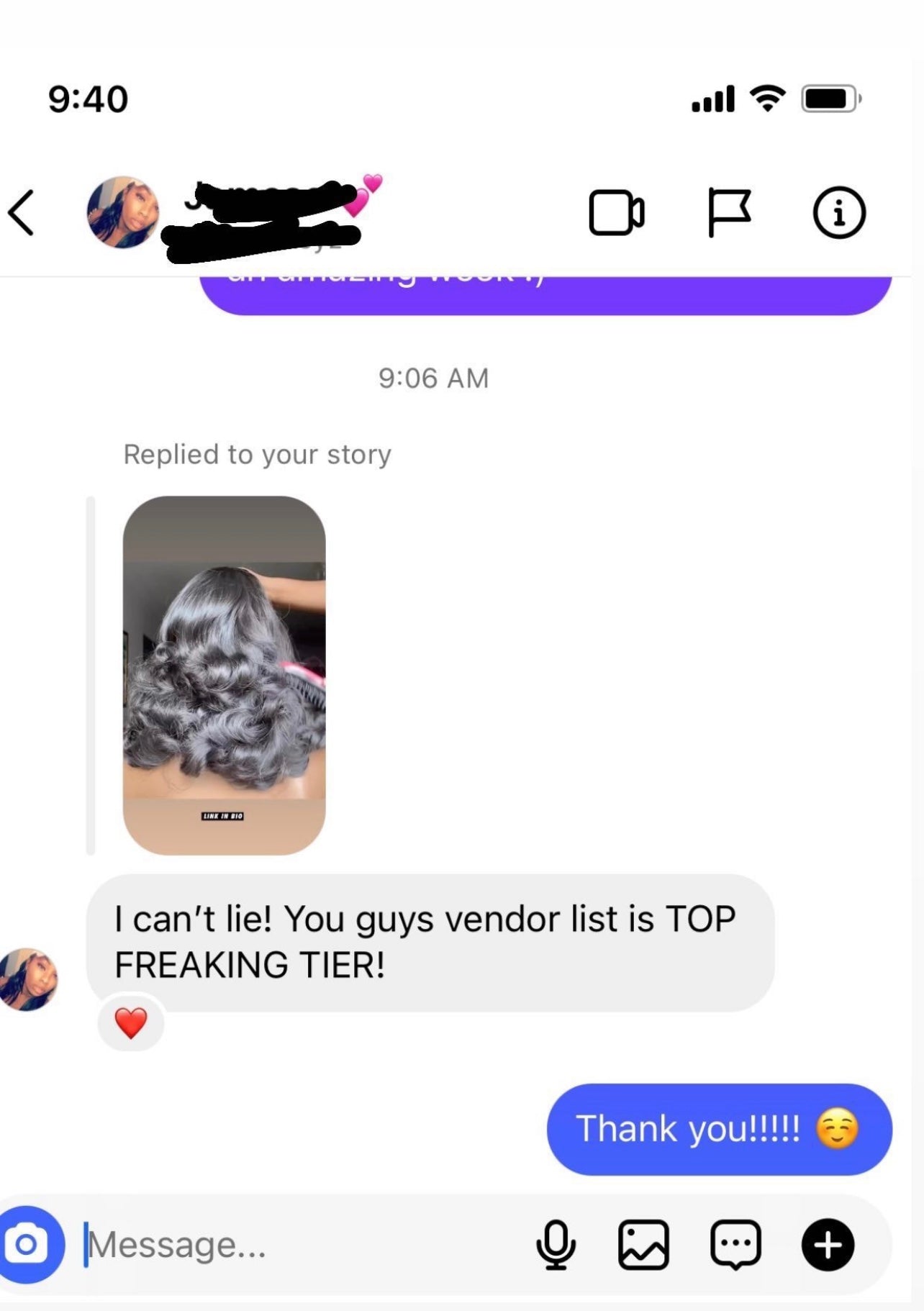Start a video call

pos(616,213)
